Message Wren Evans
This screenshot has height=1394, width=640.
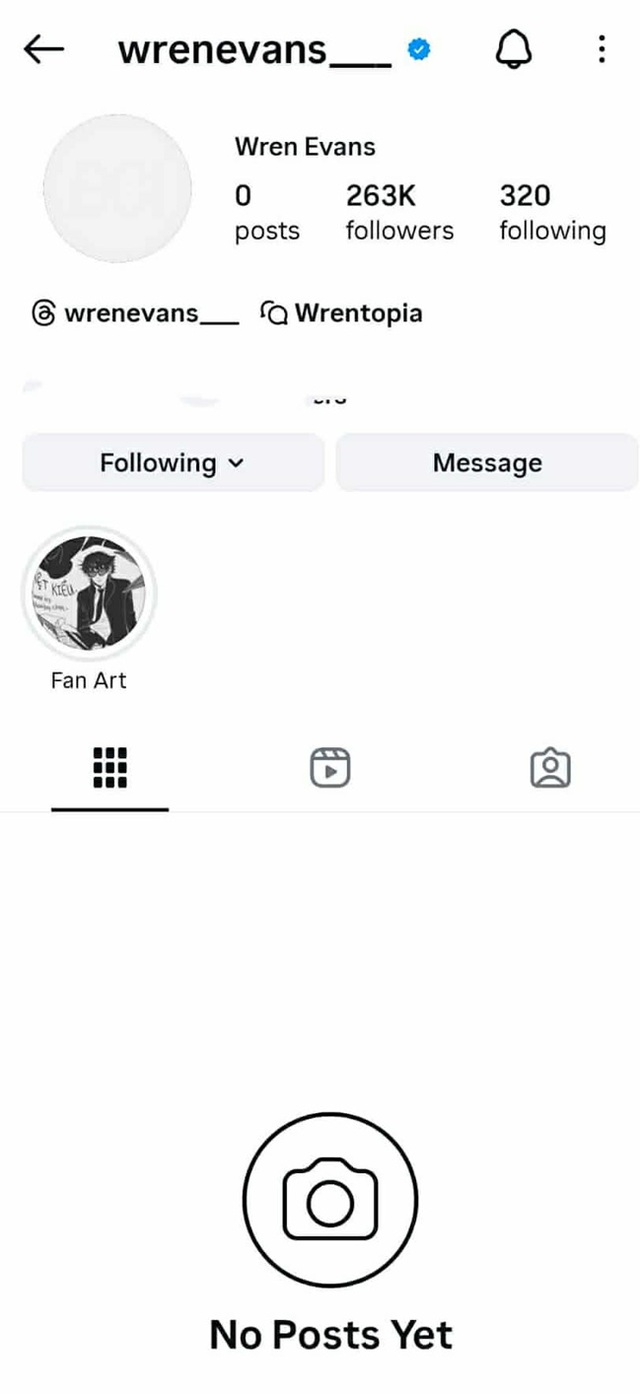click(487, 463)
